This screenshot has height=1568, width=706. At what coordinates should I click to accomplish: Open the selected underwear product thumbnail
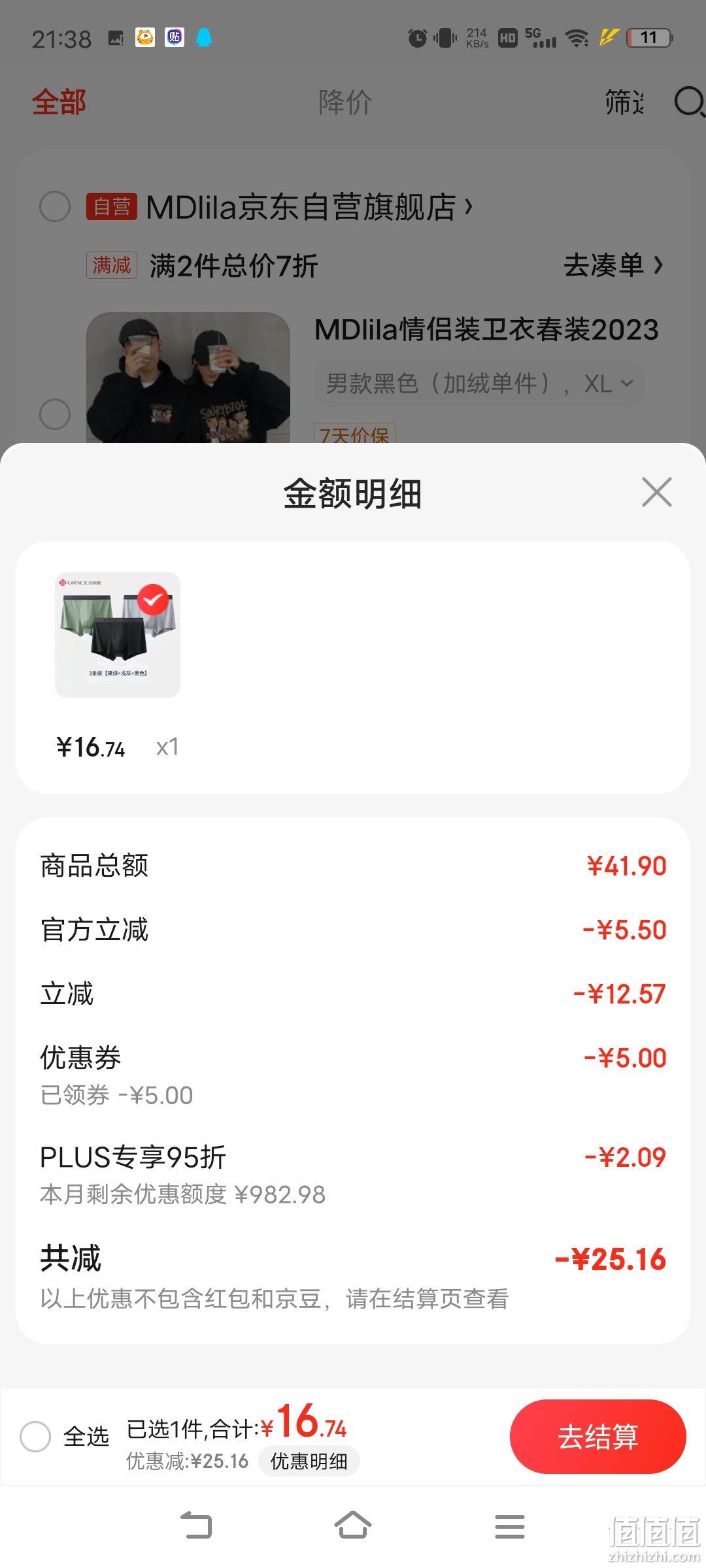tap(118, 635)
